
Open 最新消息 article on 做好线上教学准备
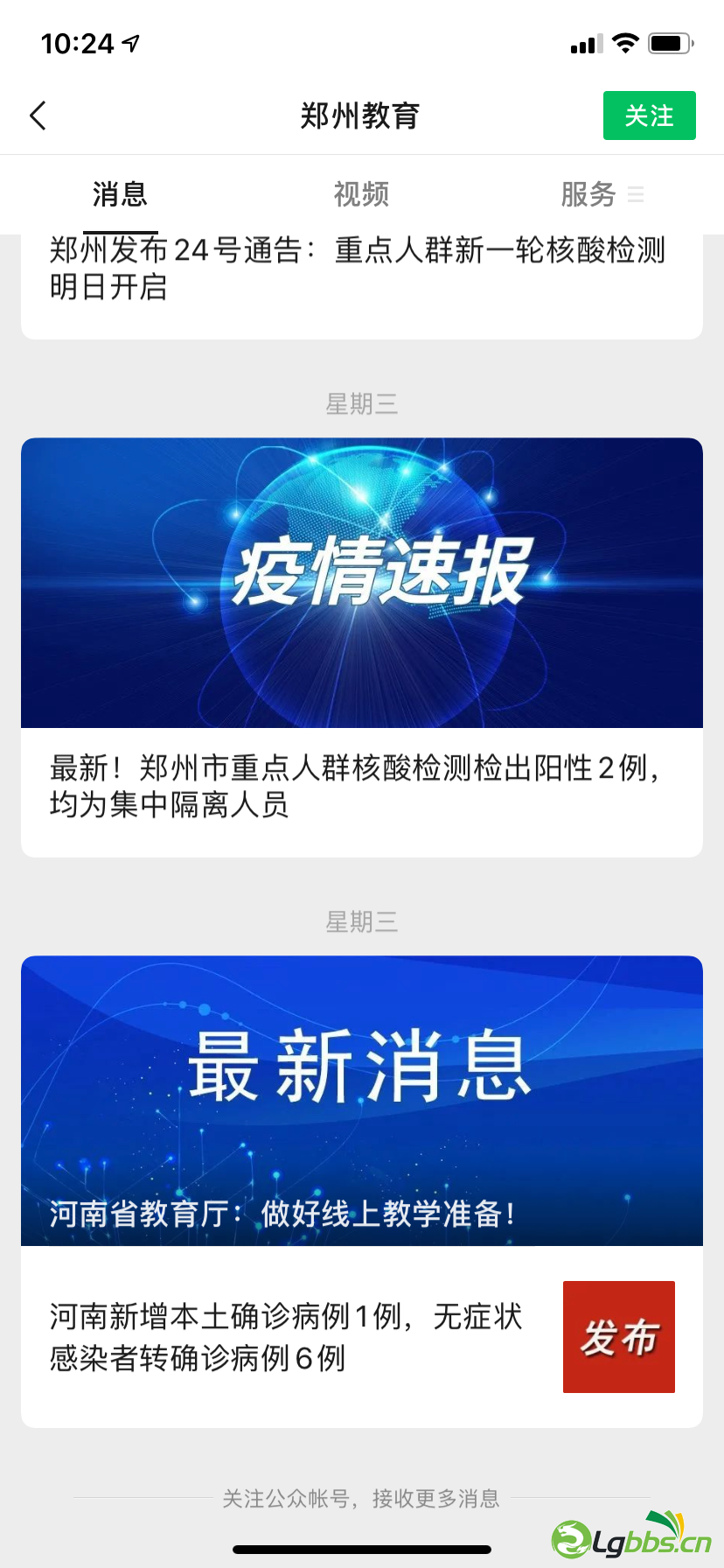click(361, 1101)
